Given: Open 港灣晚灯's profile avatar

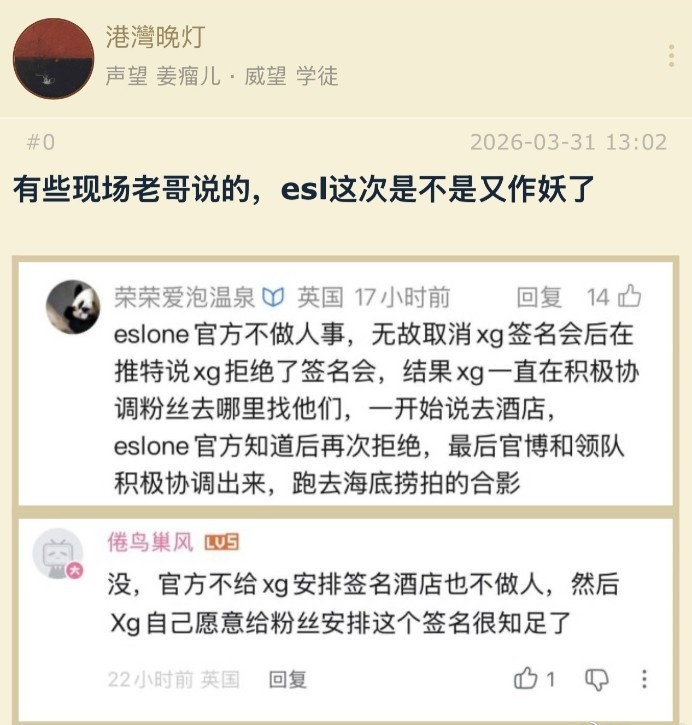Looking at the screenshot, I should (x=52, y=58).
